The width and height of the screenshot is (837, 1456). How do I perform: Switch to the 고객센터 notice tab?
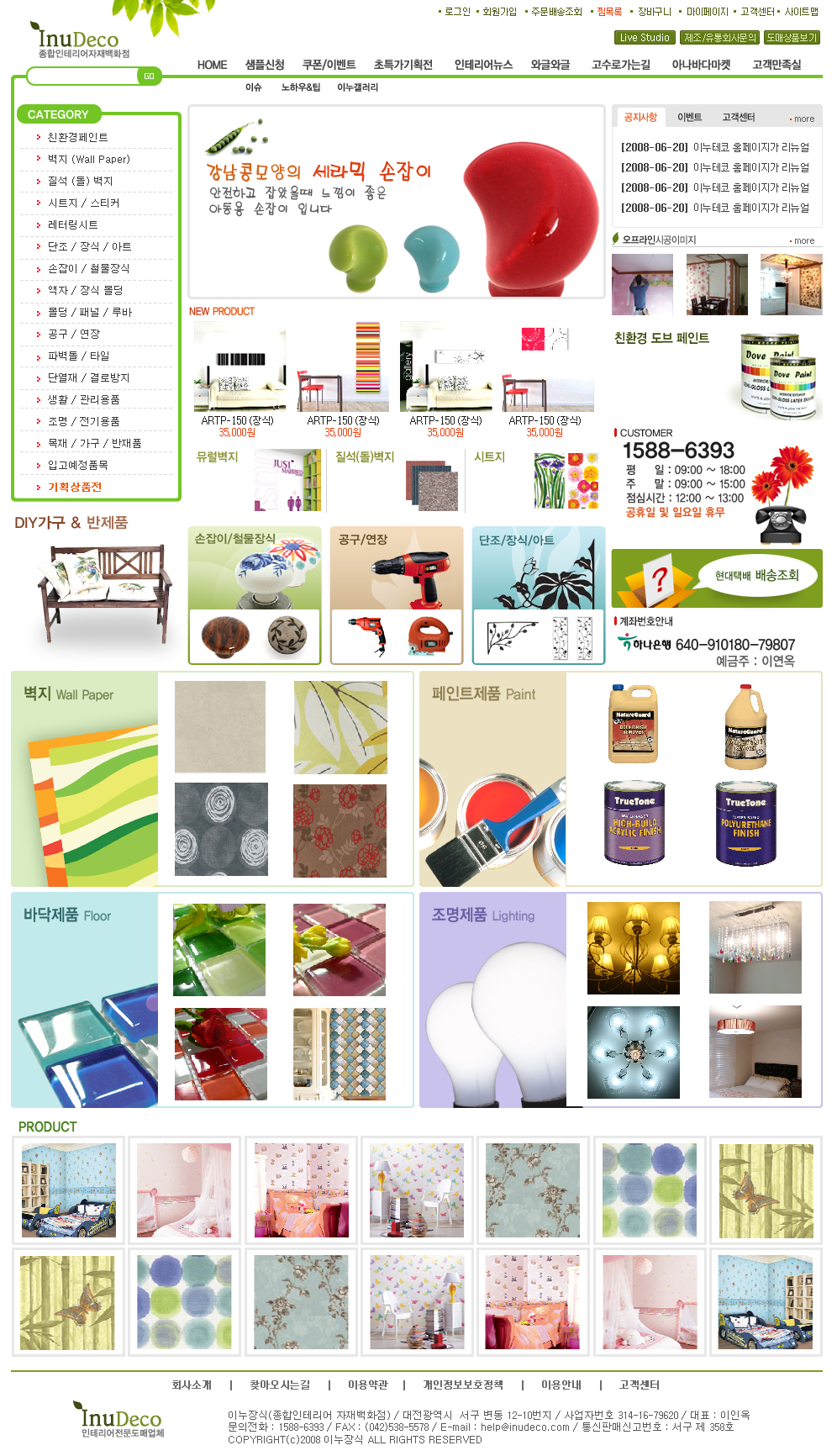click(x=738, y=118)
